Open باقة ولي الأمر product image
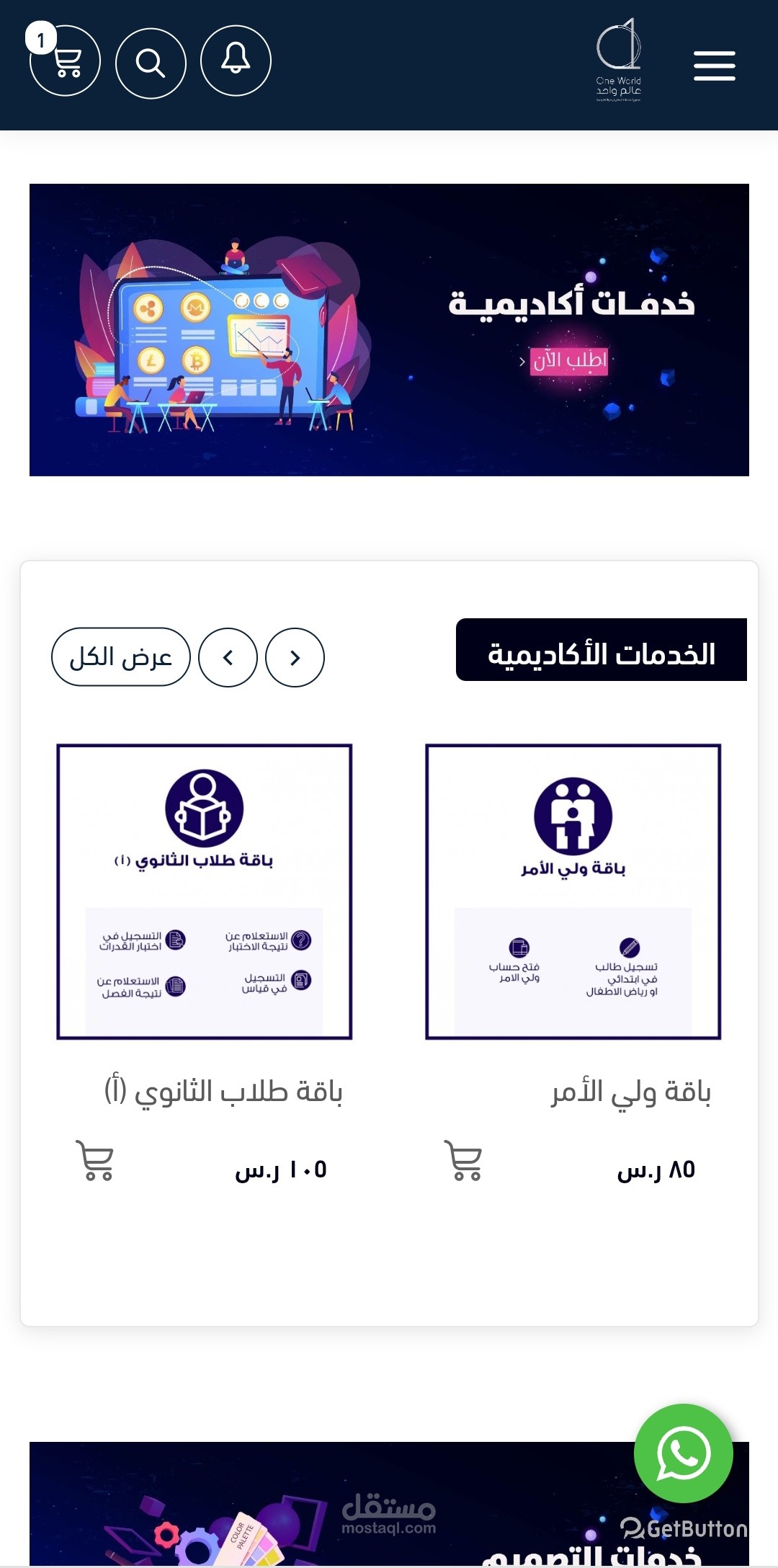Screen dimensions: 778x1568 point(573,892)
